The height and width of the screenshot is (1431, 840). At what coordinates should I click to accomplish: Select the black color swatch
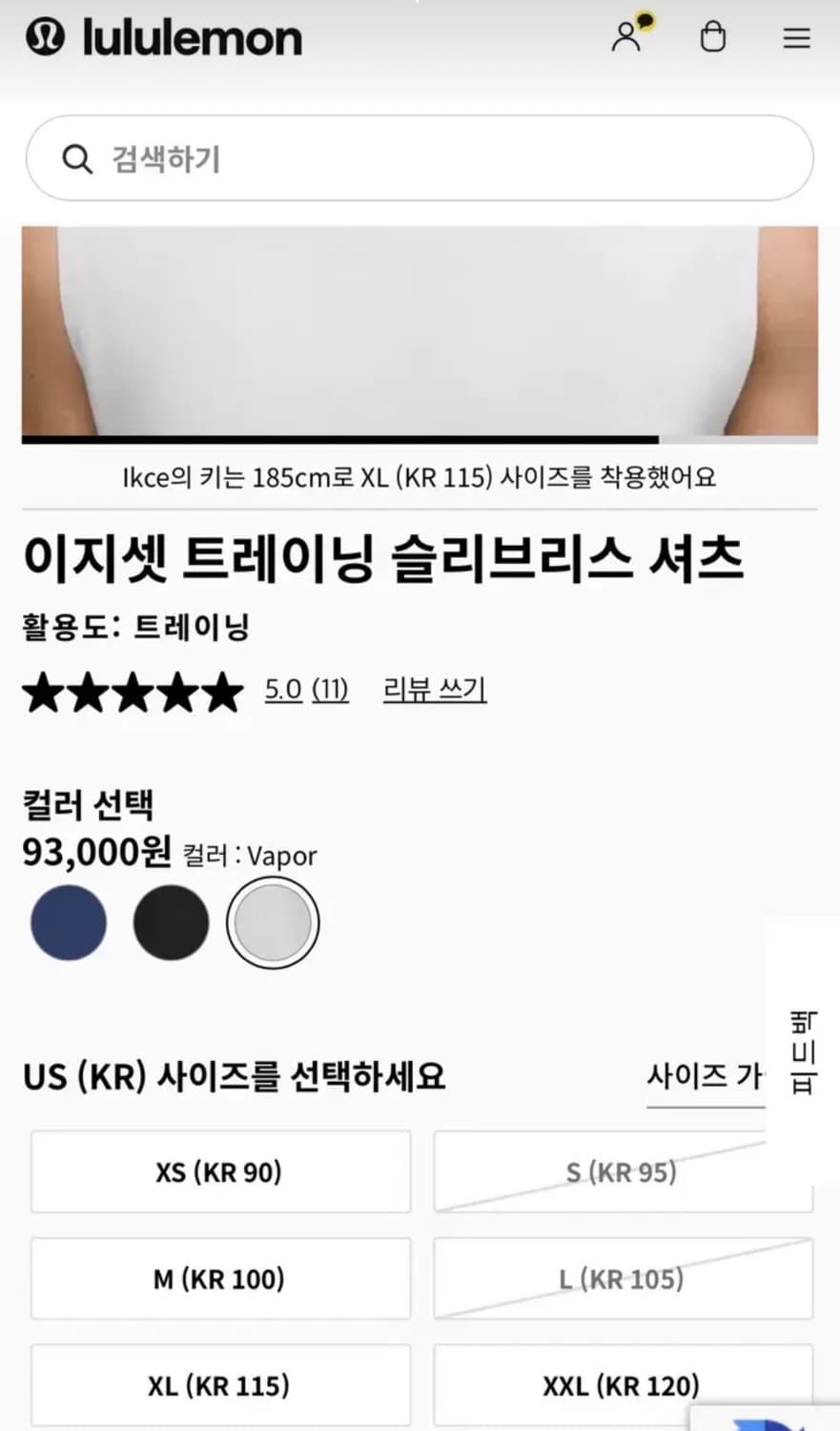pyautogui.click(x=170, y=922)
